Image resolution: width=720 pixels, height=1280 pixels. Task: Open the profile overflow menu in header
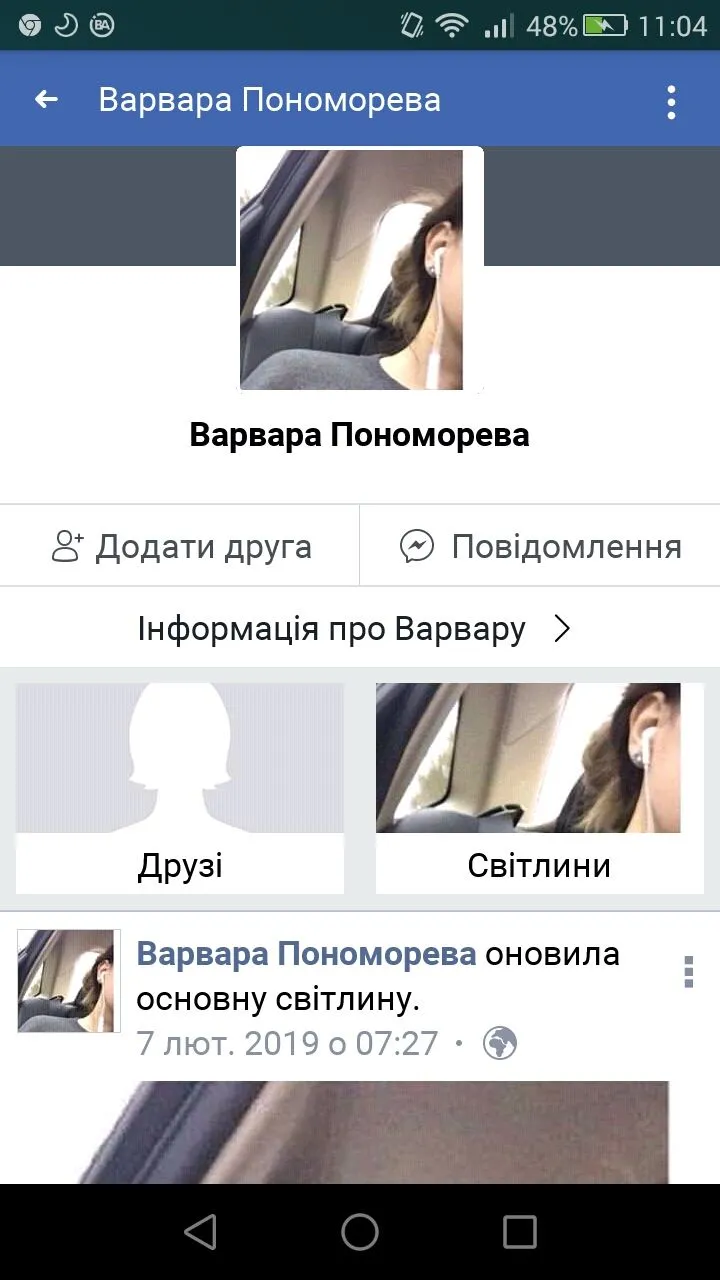click(671, 102)
